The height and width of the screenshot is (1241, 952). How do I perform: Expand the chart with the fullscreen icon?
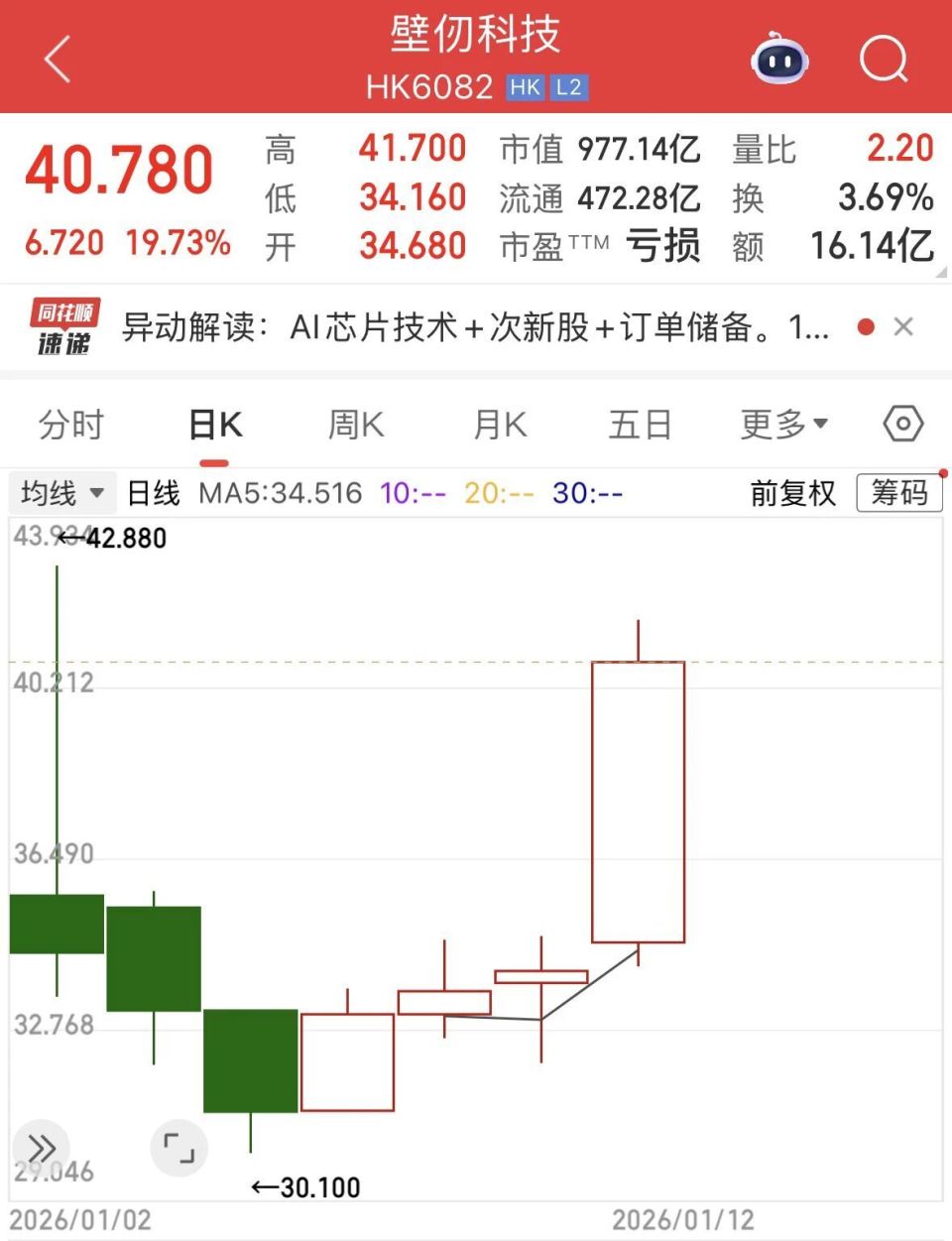[x=178, y=1149]
